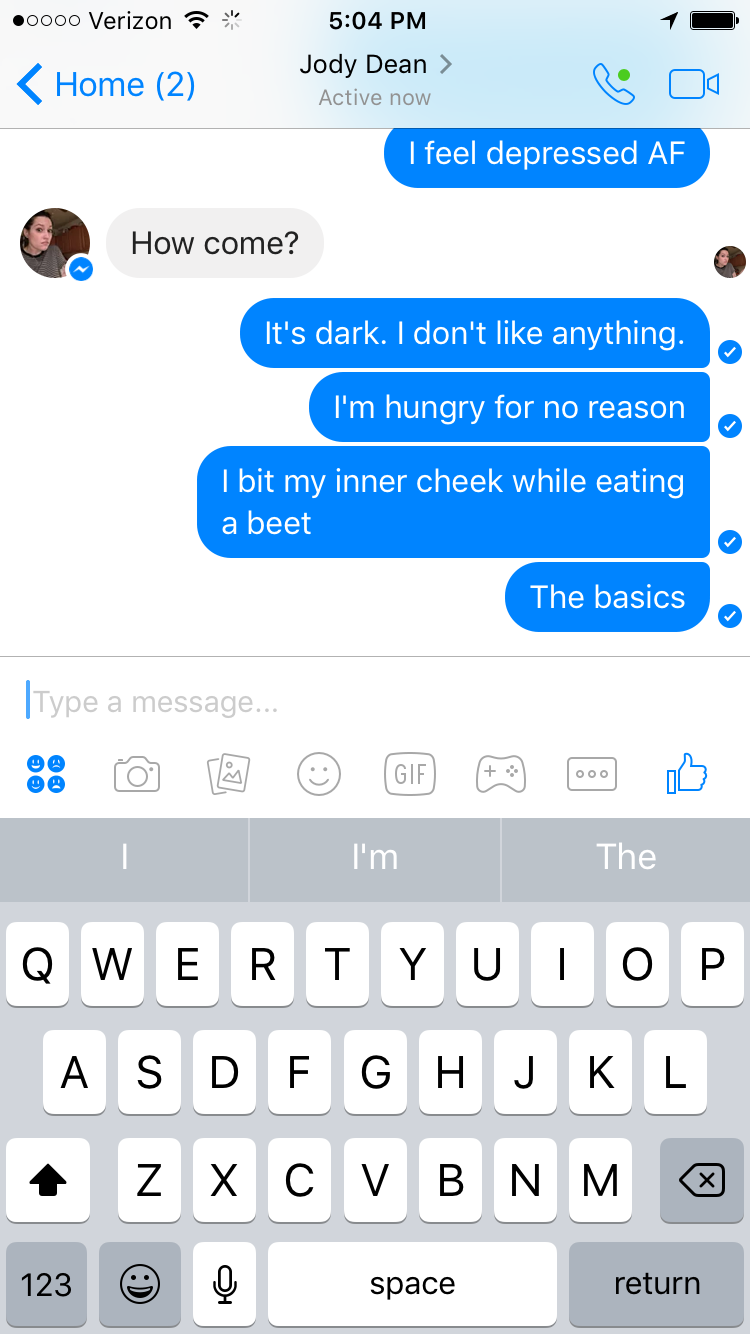Tap Jody Dean's profile picture beside How come?

point(55,243)
